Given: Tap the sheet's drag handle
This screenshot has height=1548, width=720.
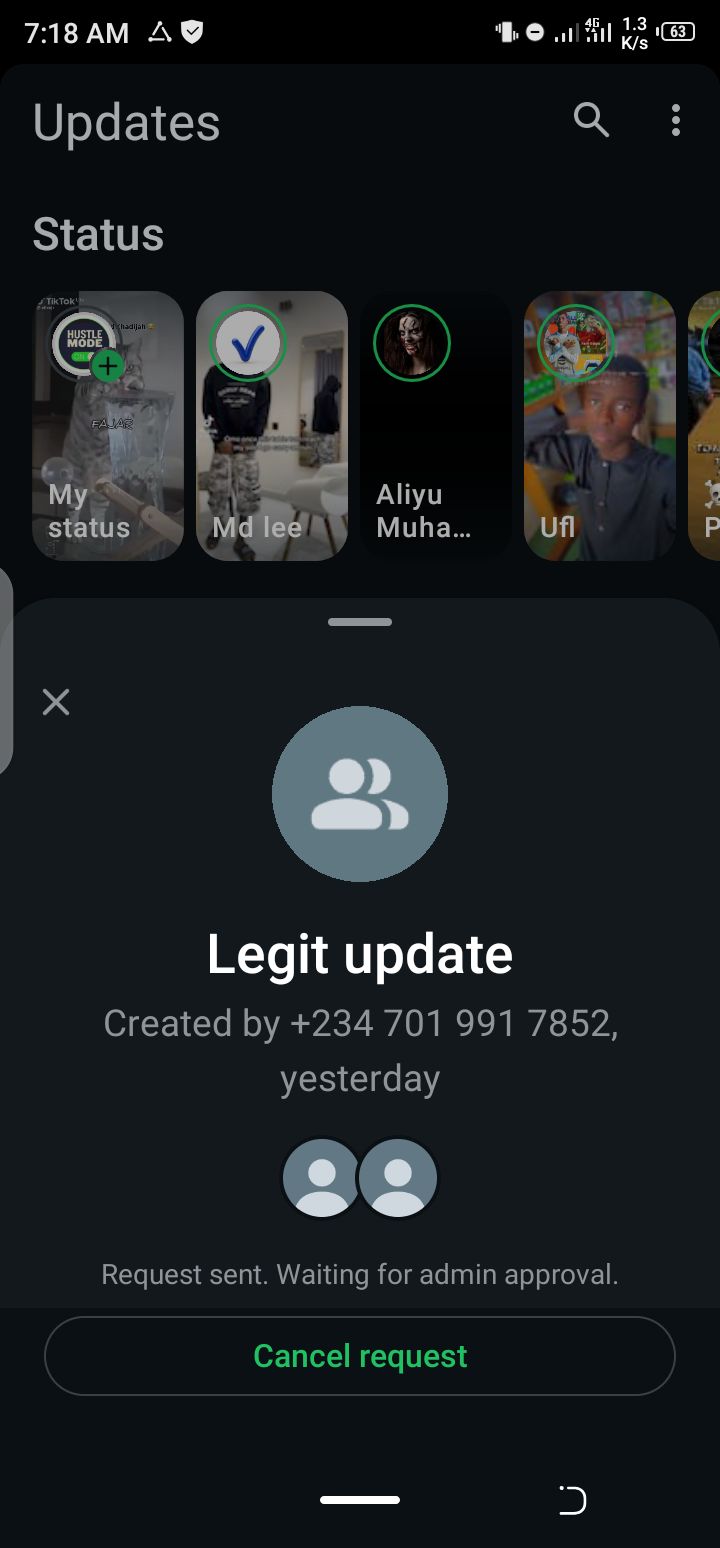Looking at the screenshot, I should [x=360, y=622].
